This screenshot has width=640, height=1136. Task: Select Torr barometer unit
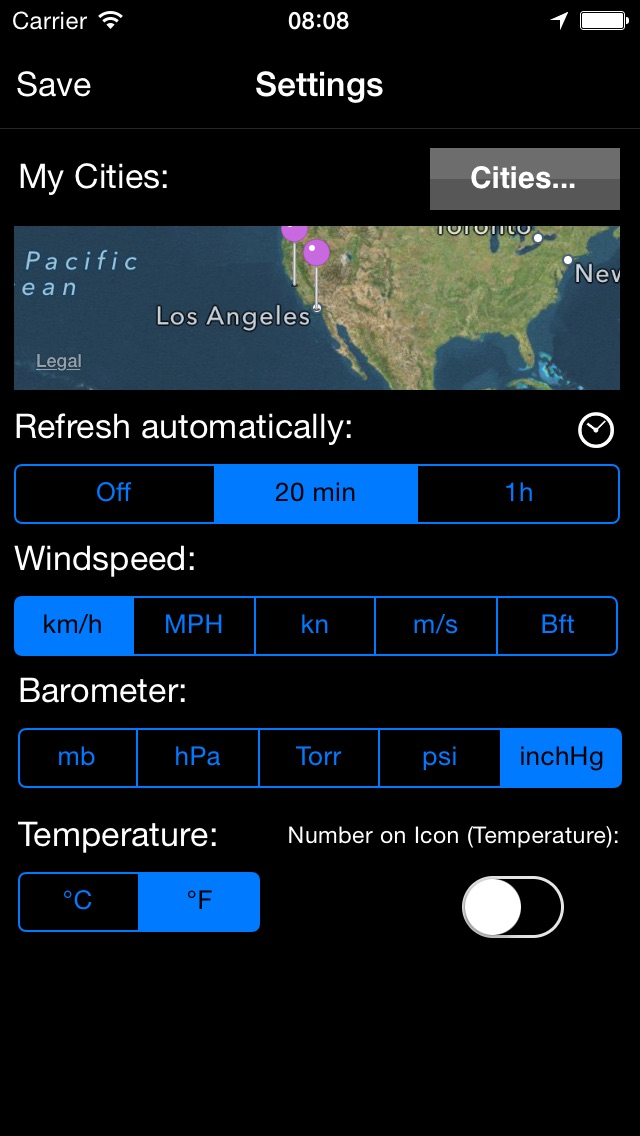[318, 757]
